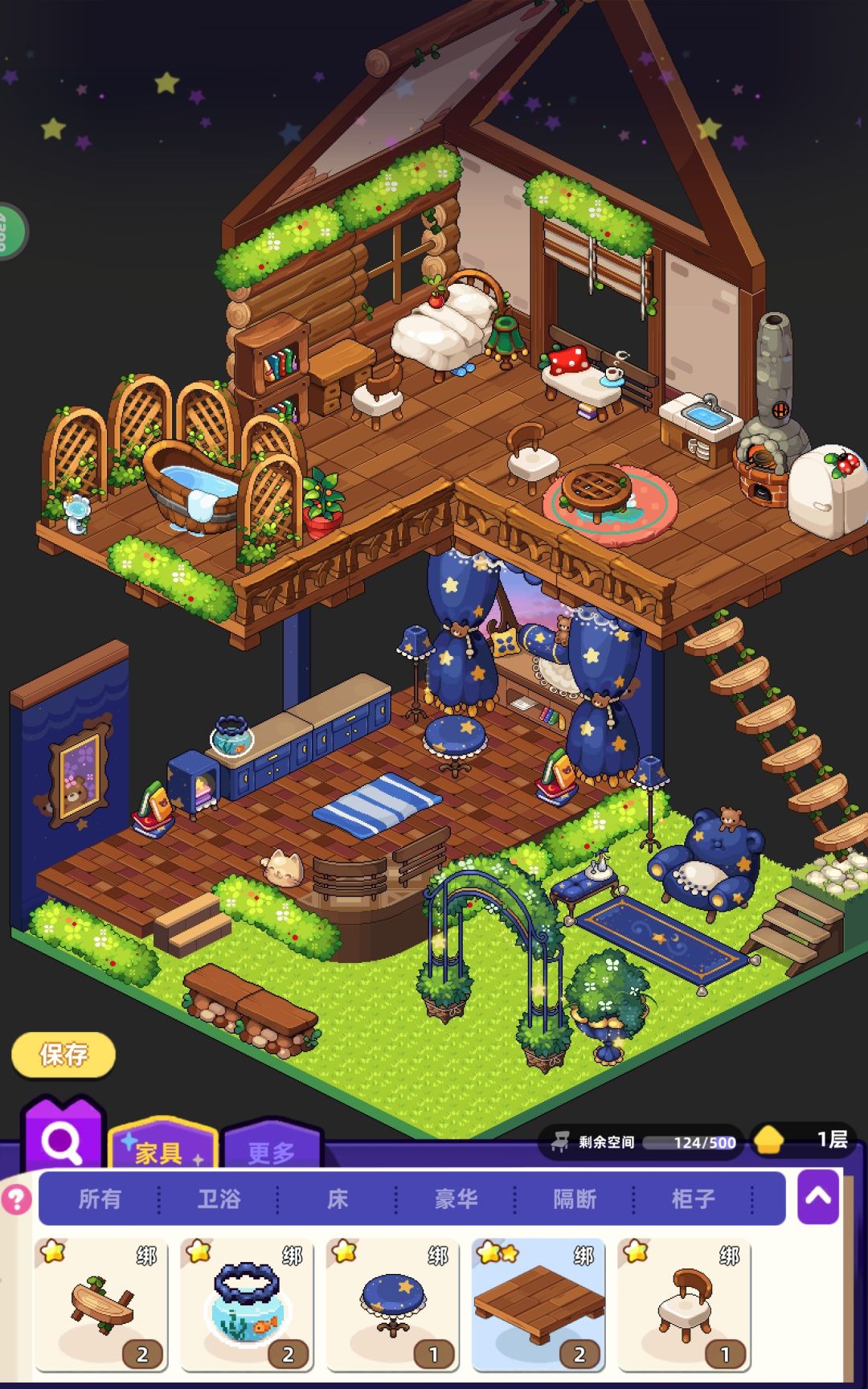Screen dimensions: 868x1389
Task: Select the 隔断 category filter
Action: pos(575,1198)
